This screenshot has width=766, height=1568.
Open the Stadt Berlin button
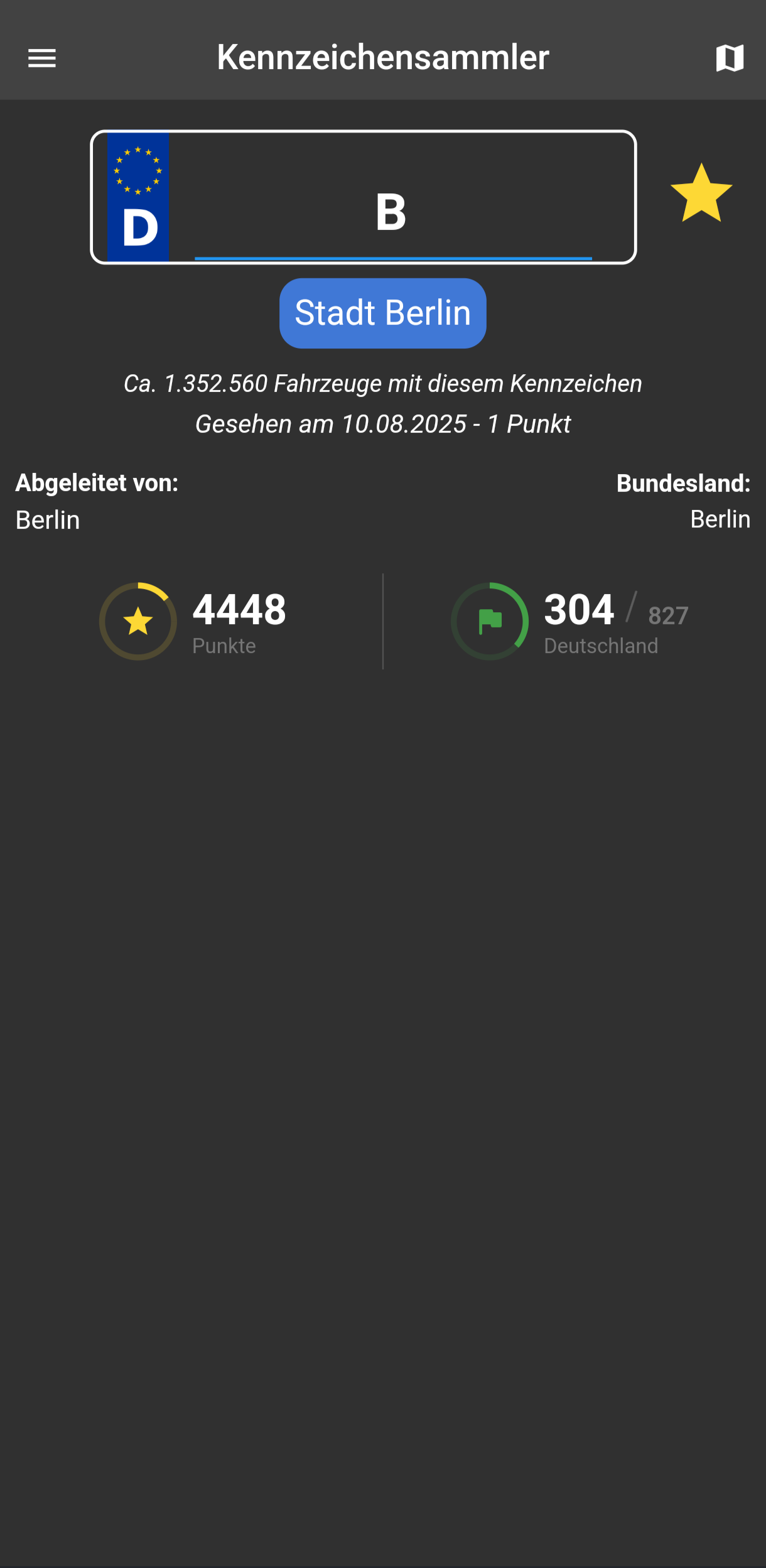pos(382,313)
